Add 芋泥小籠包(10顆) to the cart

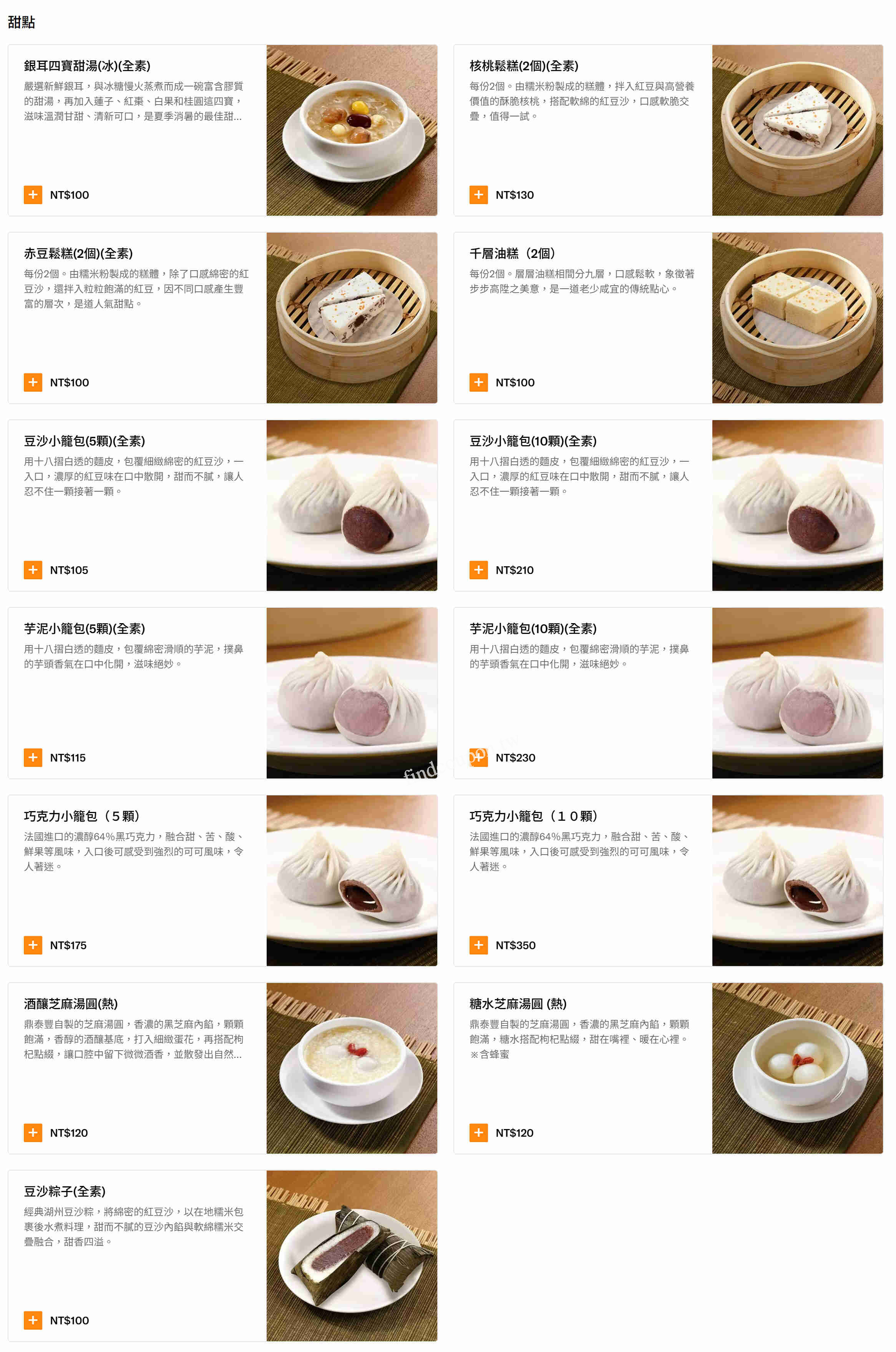point(478,757)
